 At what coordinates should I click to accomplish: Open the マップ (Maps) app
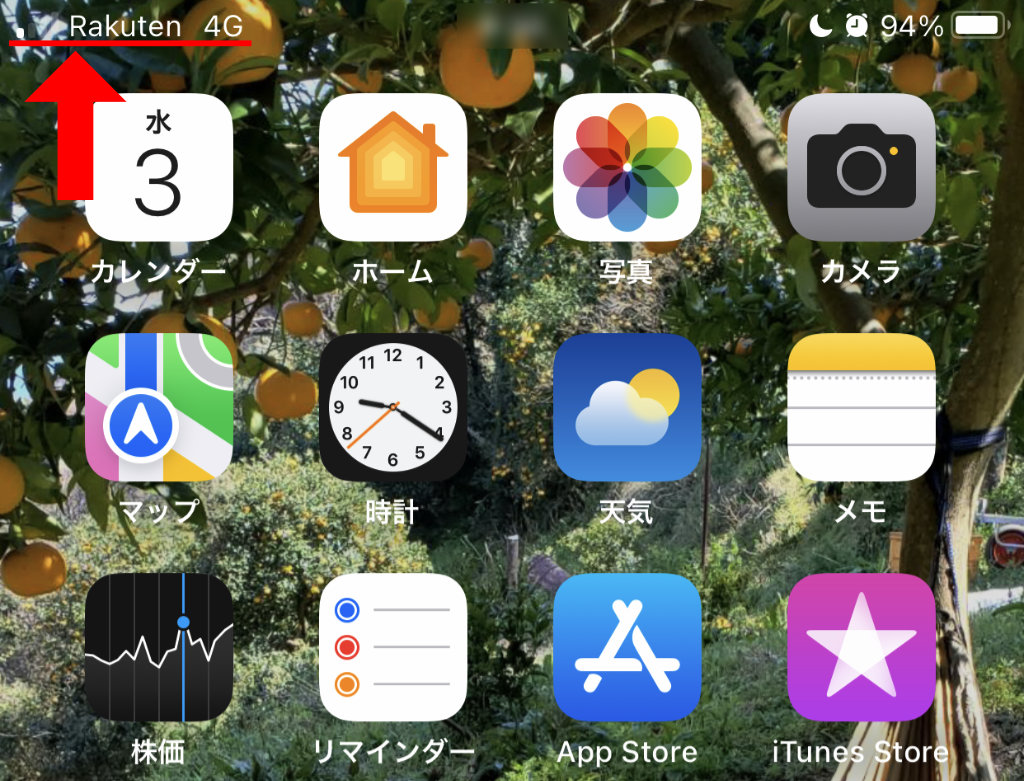[159, 408]
